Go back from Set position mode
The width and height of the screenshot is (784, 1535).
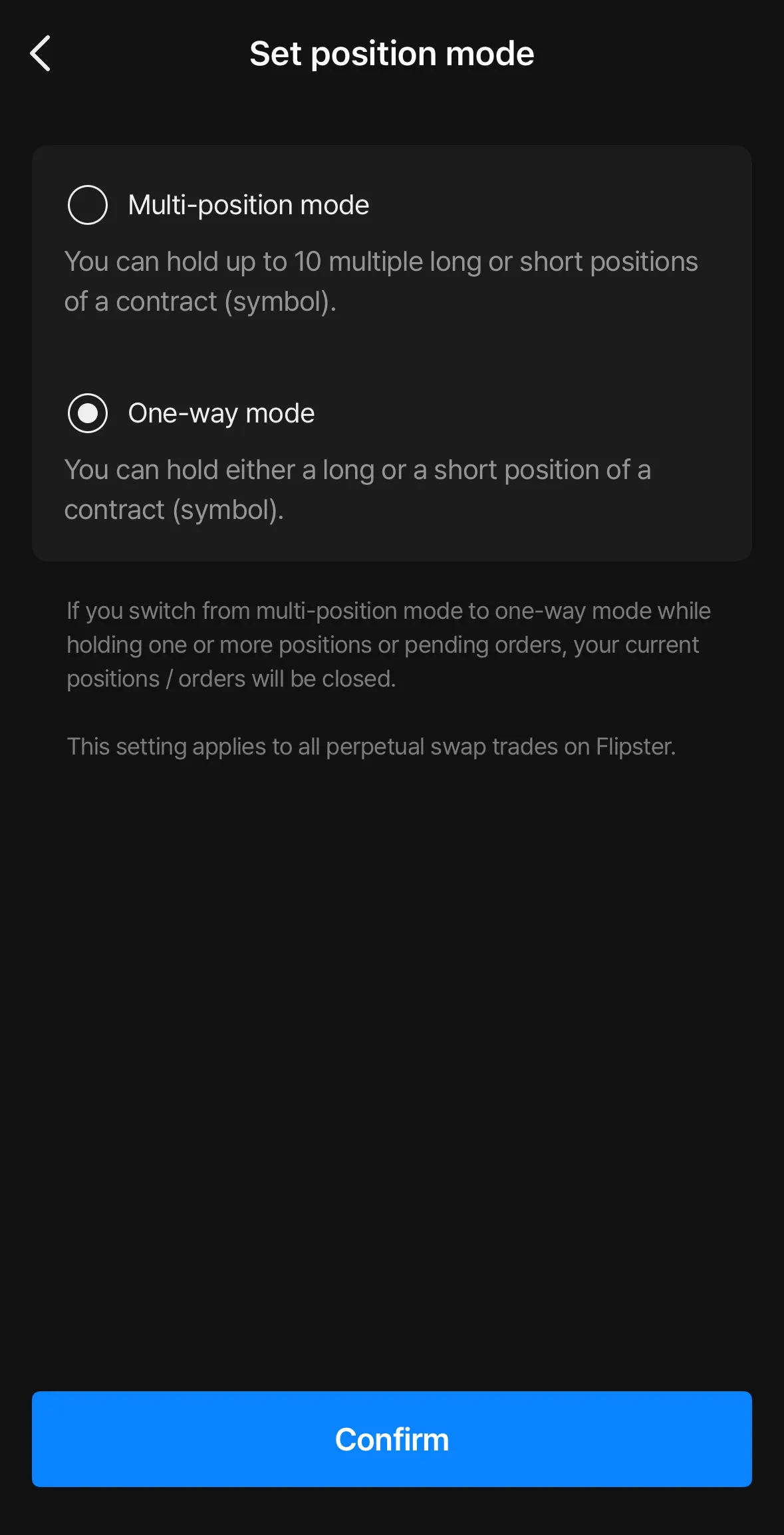point(41,53)
